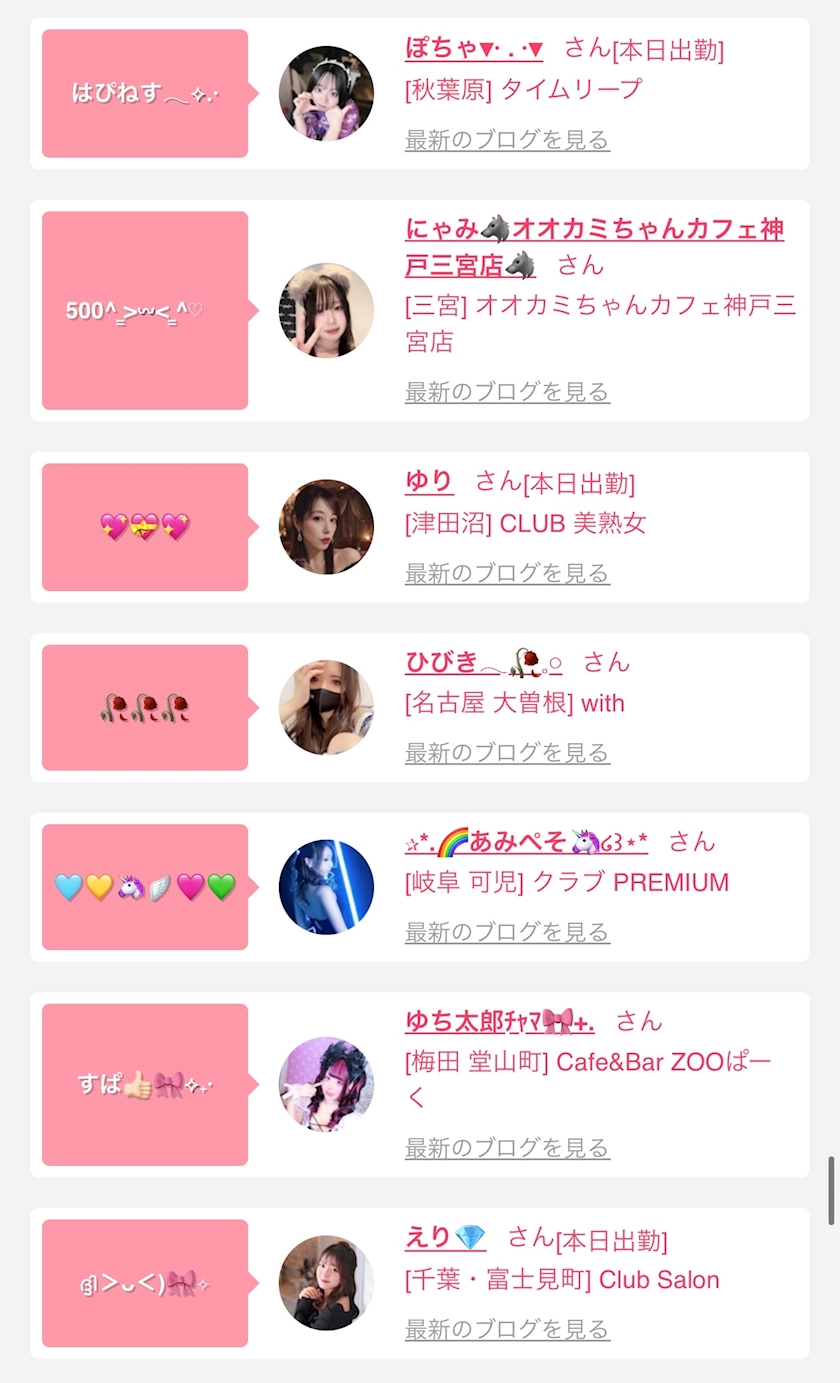Tap ゆり's round profile photo
840x1383 pixels.
tap(326, 527)
